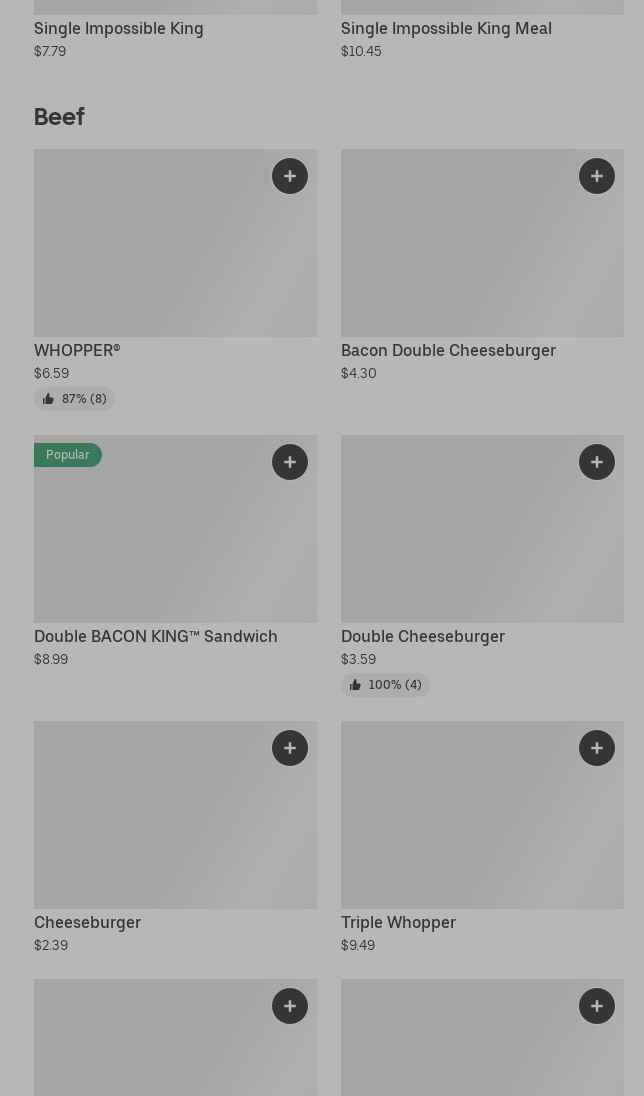Open the Single Impossible King item
The height and width of the screenshot is (1096, 644).
click(x=119, y=28)
